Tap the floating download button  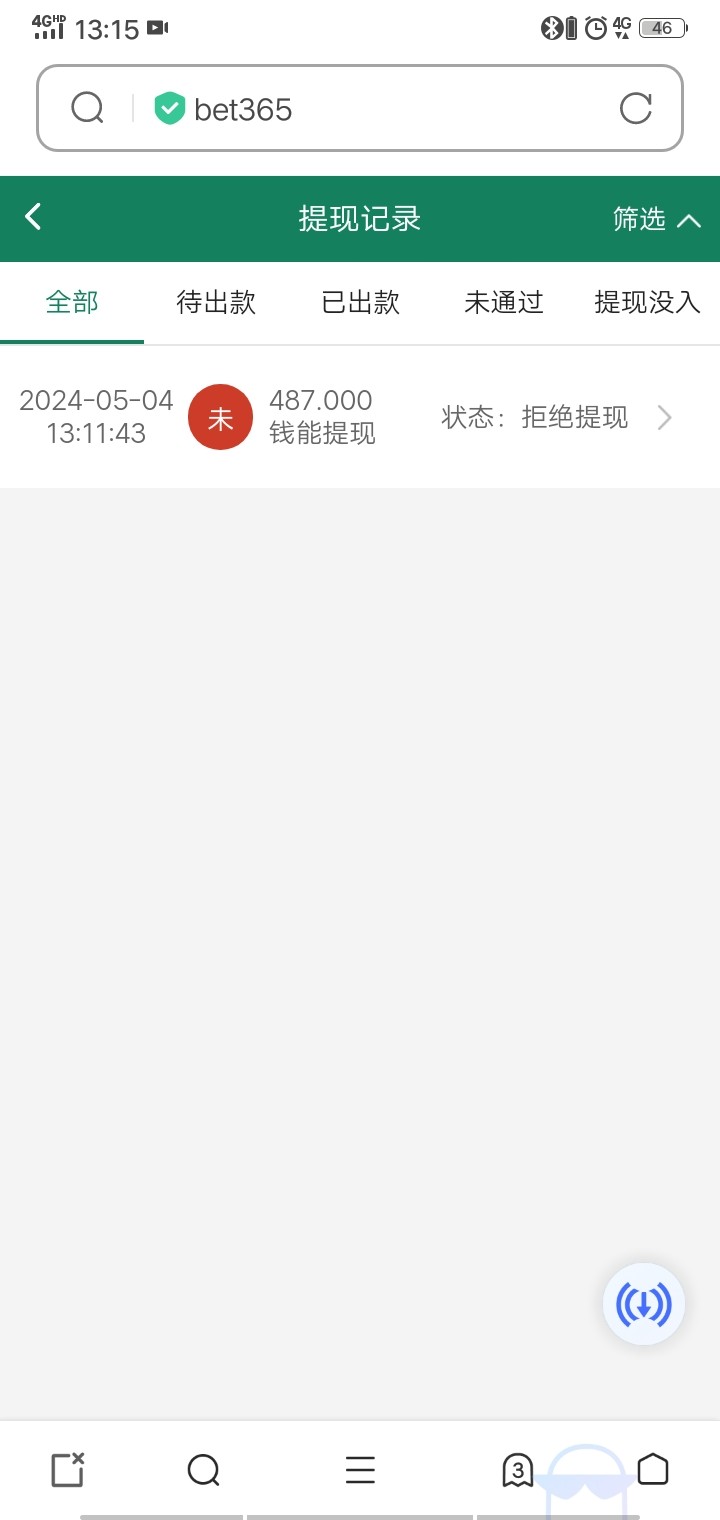(644, 1303)
